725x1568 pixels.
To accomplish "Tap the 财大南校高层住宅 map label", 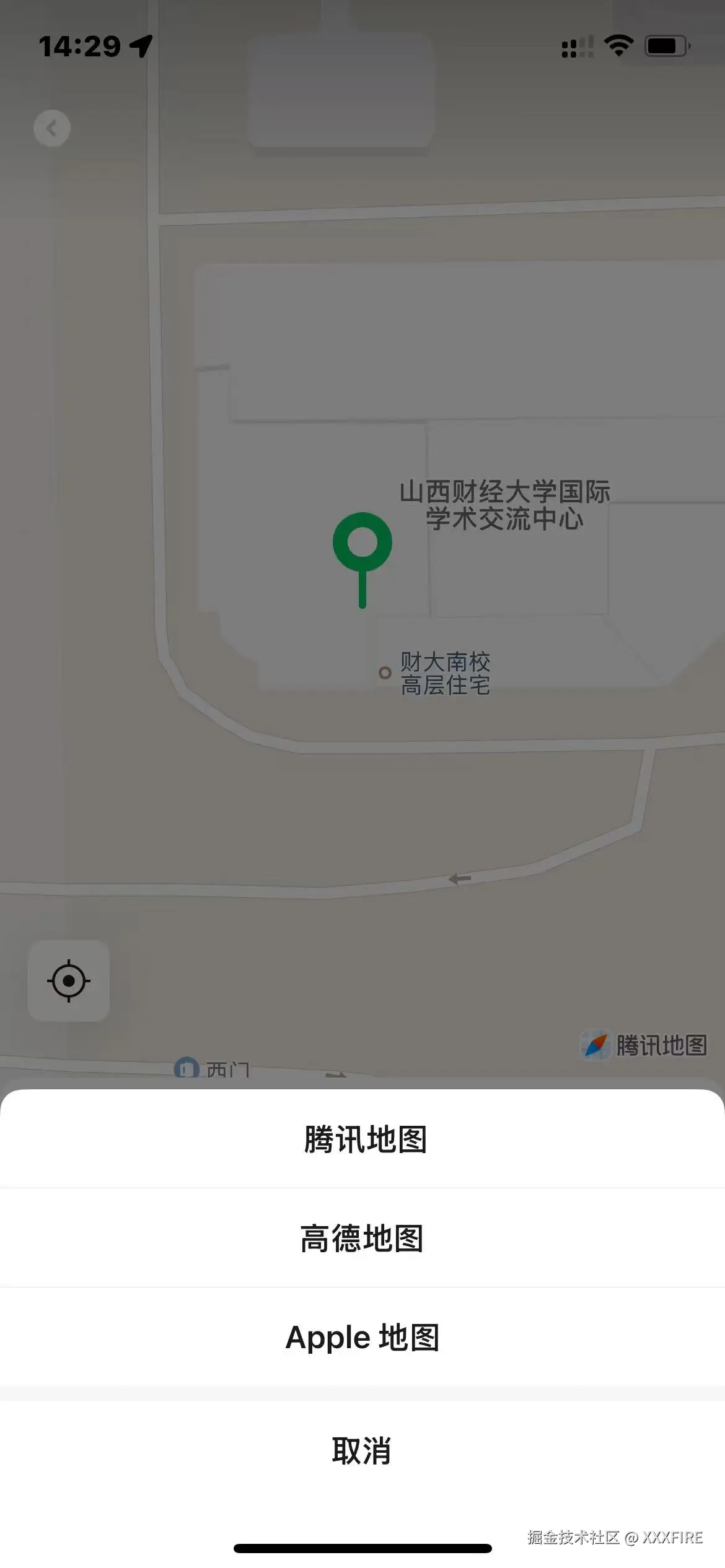I will pos(446,675).
